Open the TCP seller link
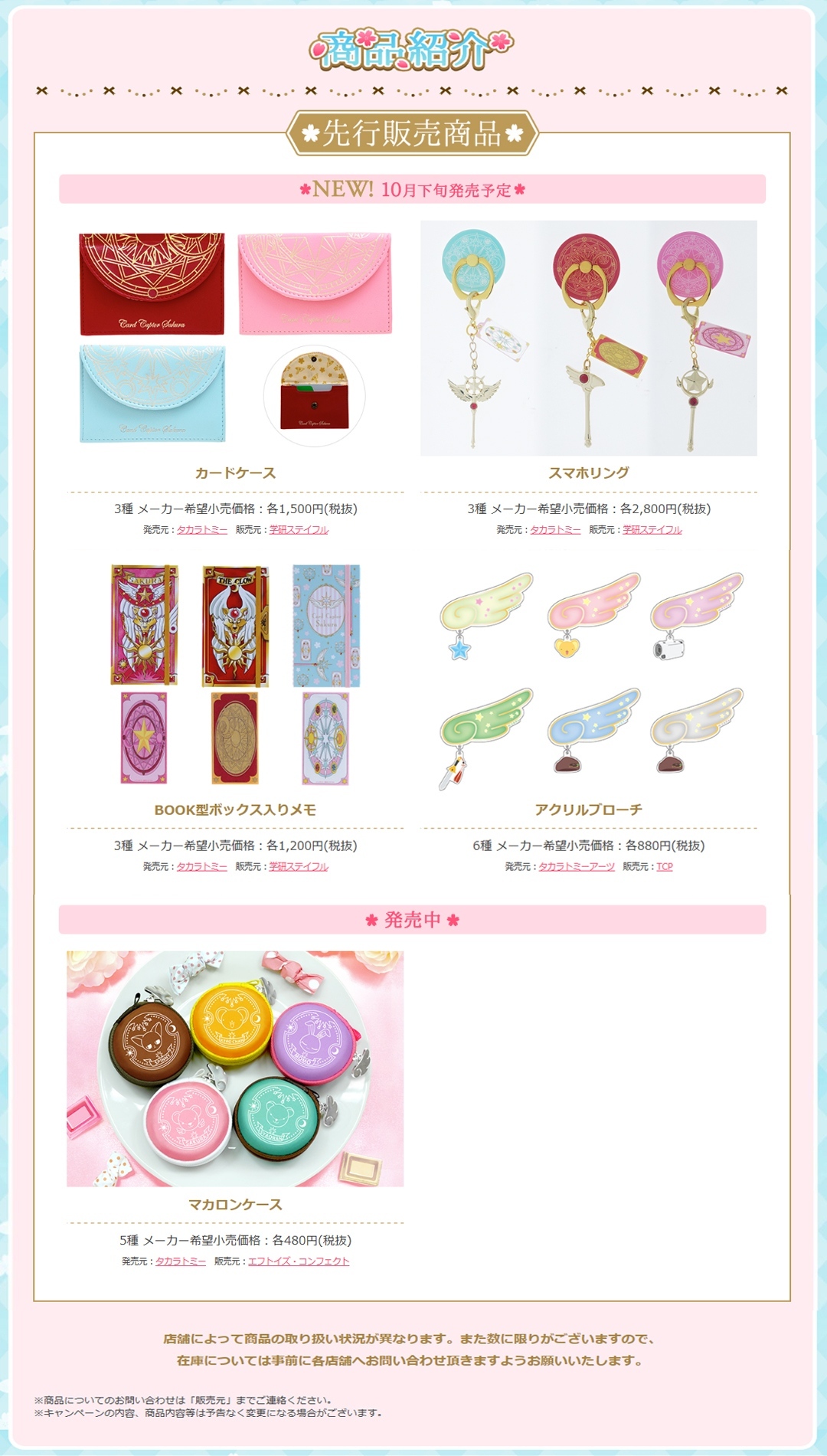827x1456 pixels. tap(665, 866)
